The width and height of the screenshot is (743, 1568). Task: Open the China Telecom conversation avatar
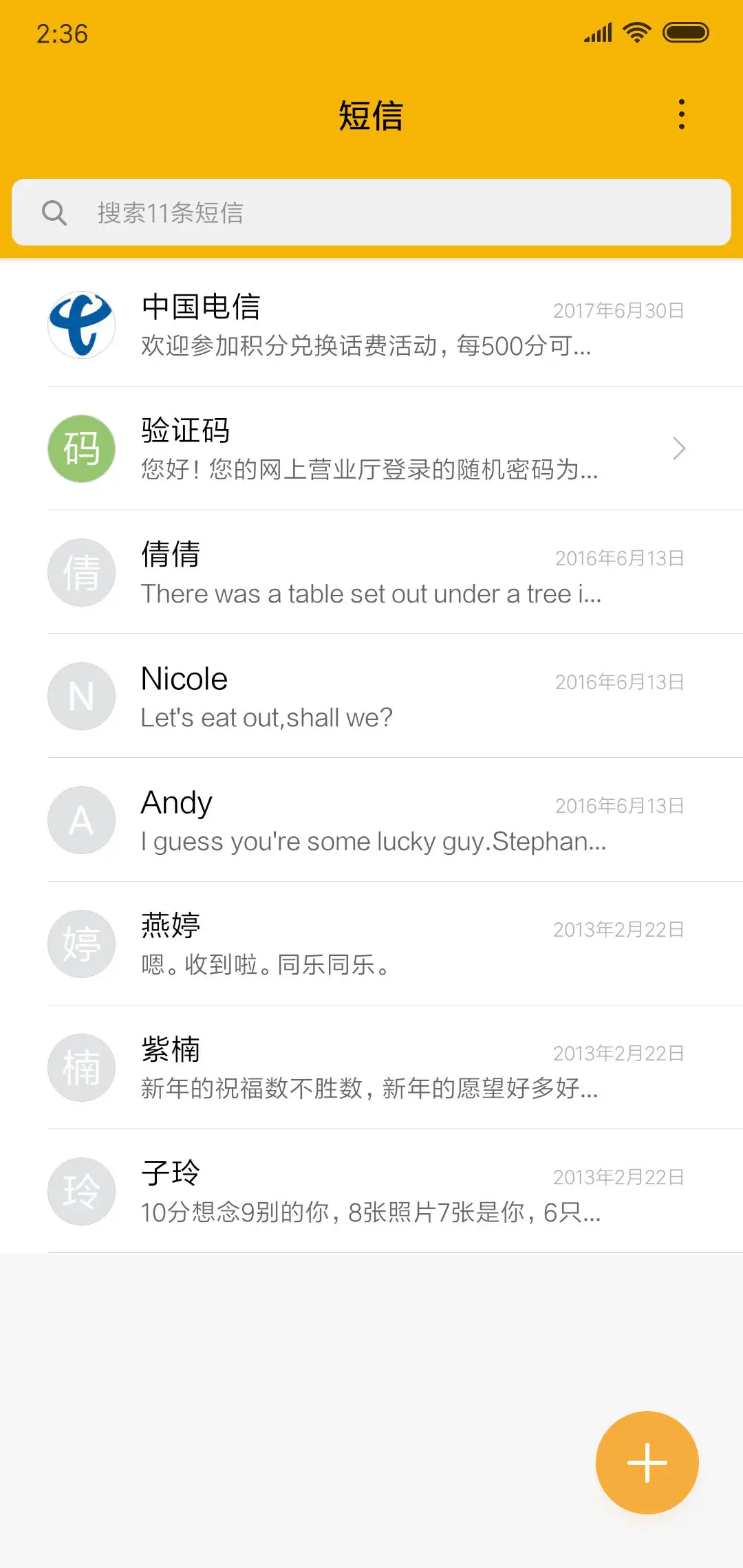coord(80,325)
